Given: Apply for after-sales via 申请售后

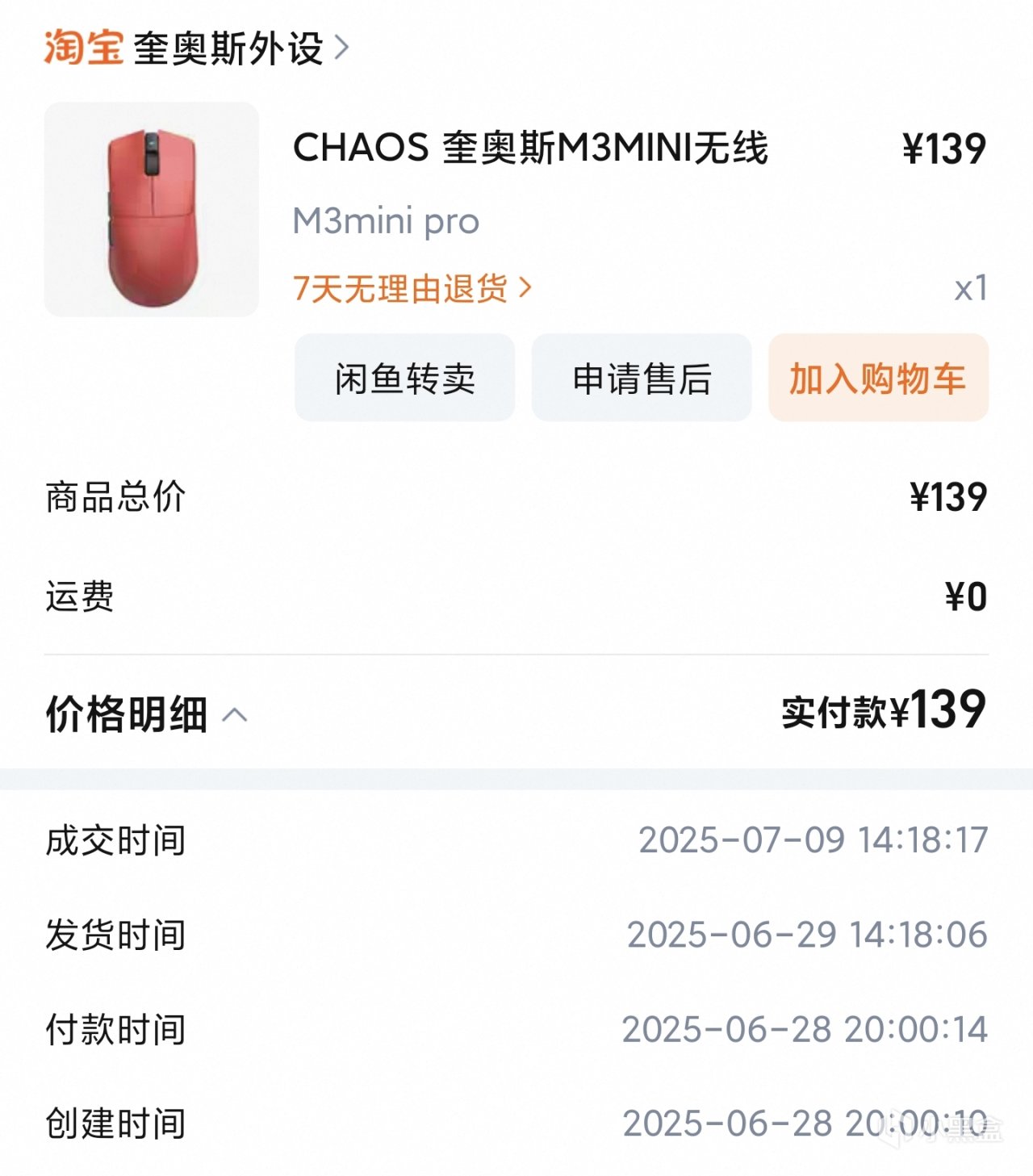Looking at the screenshot, I should pyautogui.click(x=642, y=379).
